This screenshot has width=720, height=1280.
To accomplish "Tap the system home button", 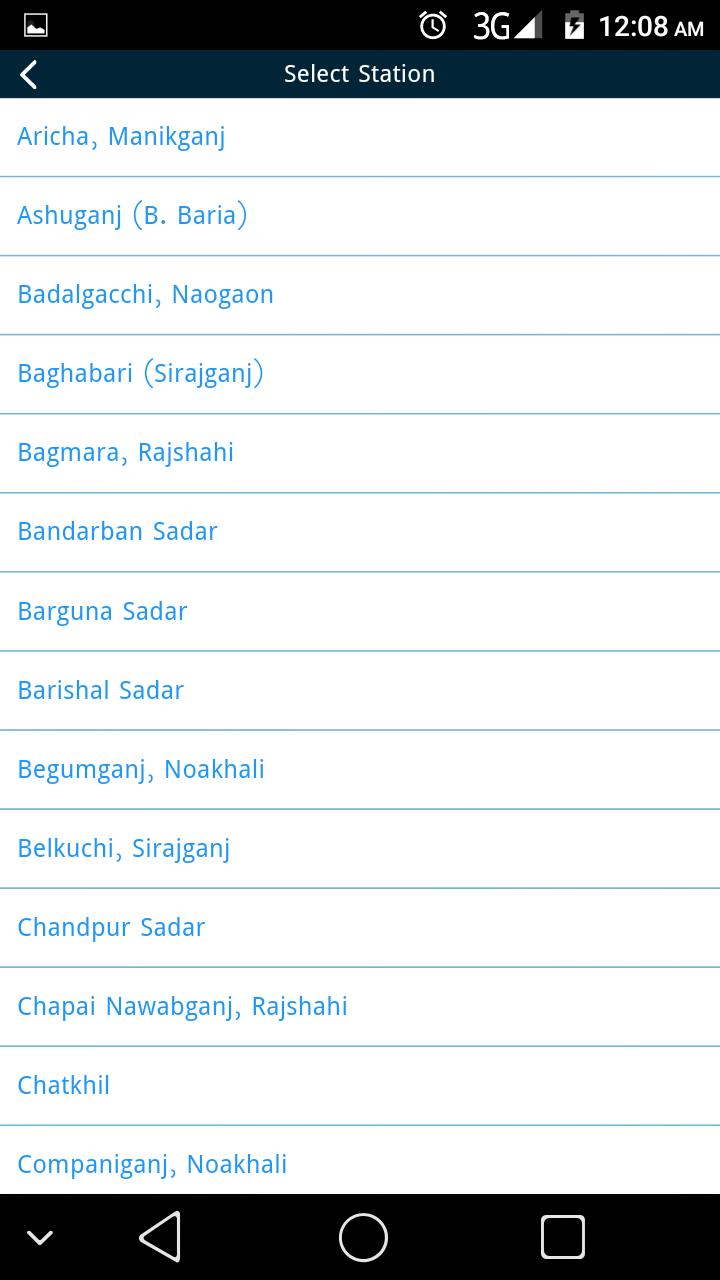I will click(363, 1237).
